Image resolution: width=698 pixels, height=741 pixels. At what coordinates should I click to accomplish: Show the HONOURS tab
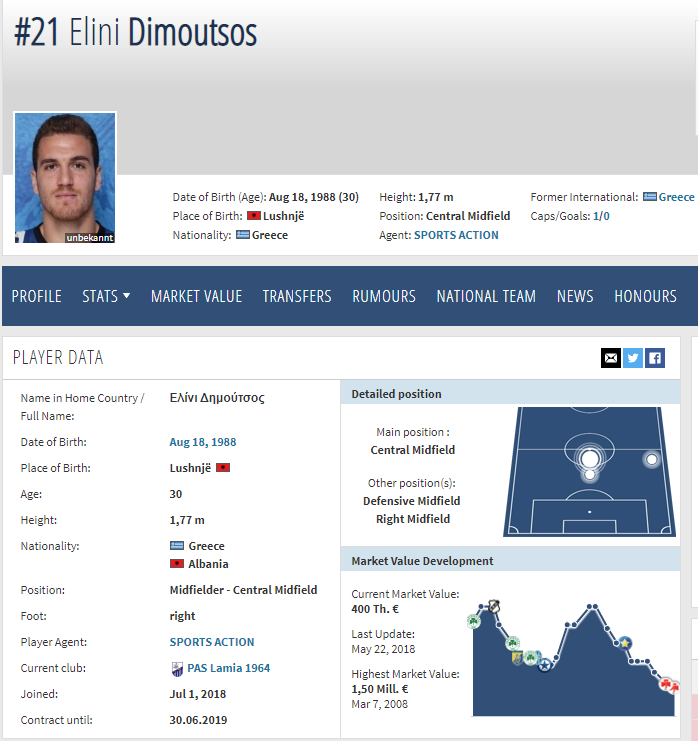(645, 296)
